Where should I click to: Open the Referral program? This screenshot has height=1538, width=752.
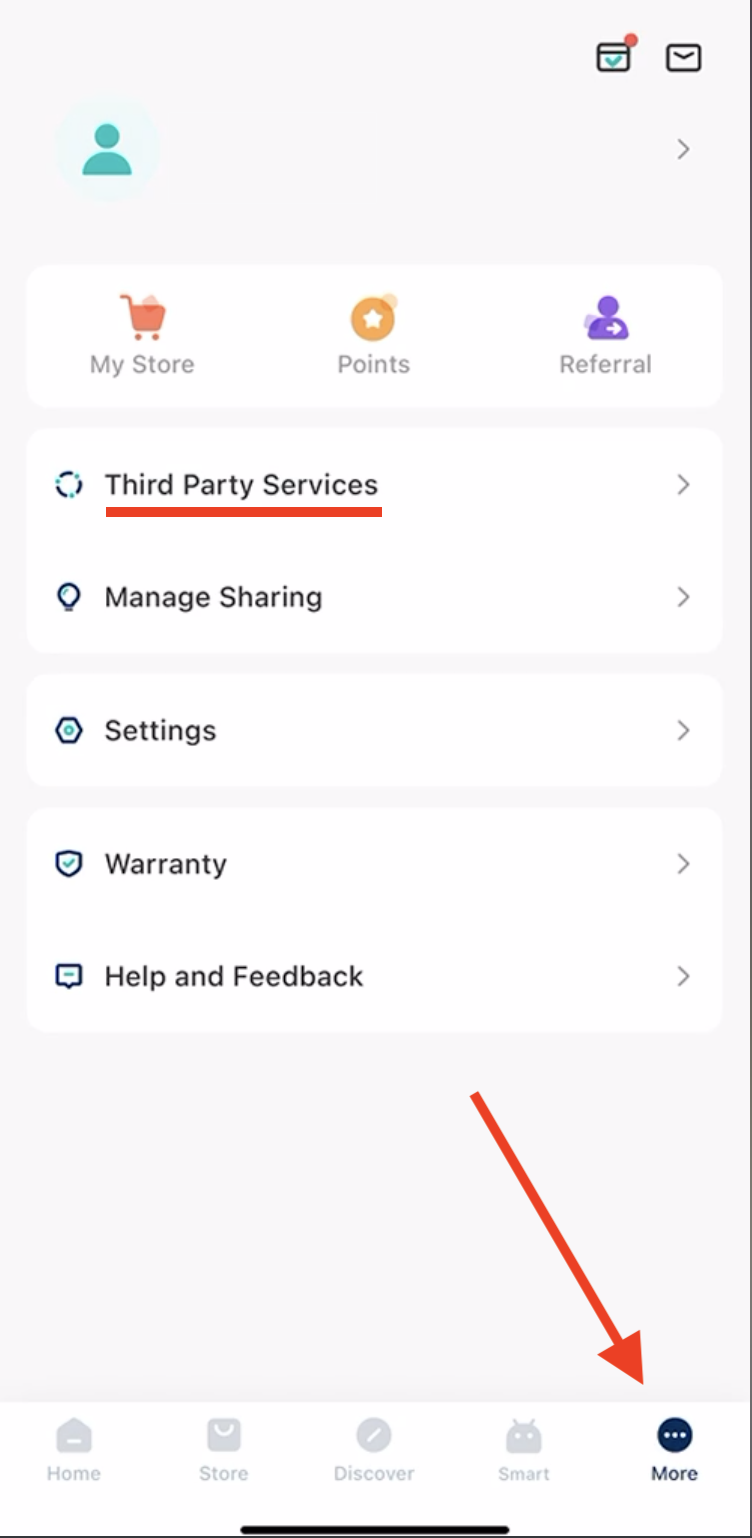pos(605,336)
